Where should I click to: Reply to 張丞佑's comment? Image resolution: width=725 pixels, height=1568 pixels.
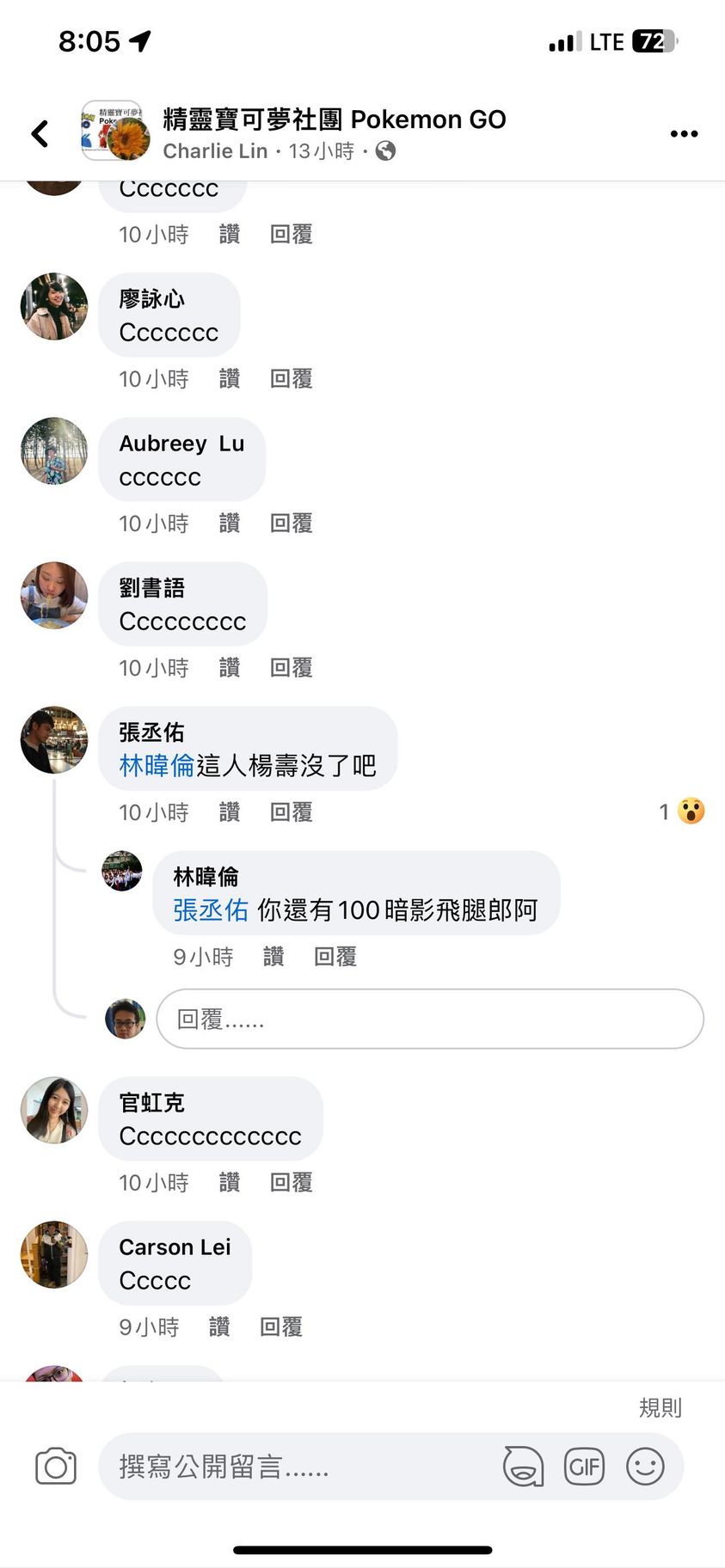(x=291, y=812)
